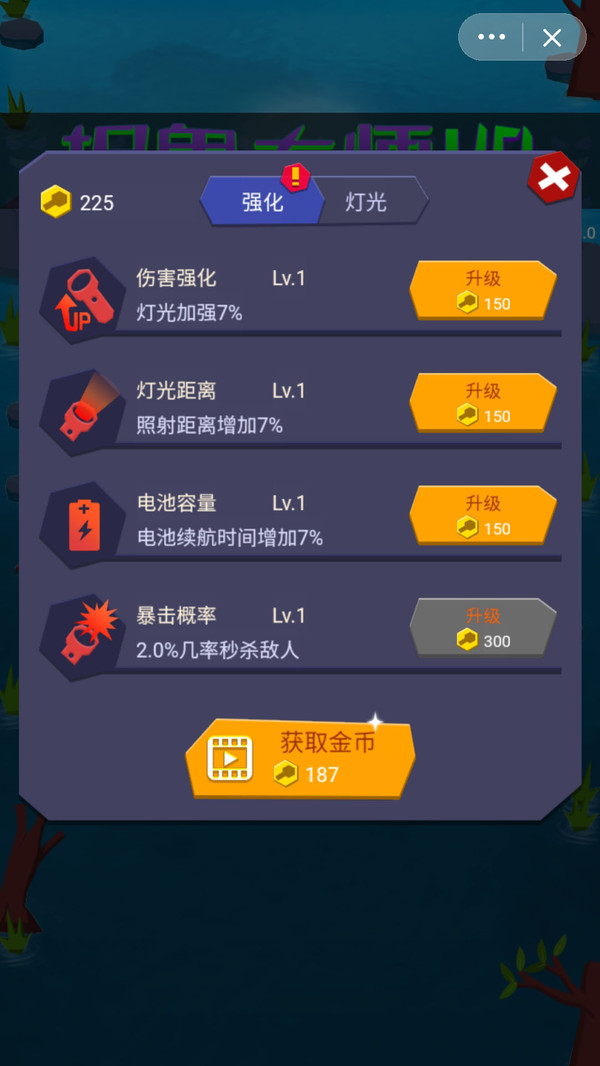Watch video to get 187 coins
This screenshot has width=600, height=1066.
(x=300, y=759)
